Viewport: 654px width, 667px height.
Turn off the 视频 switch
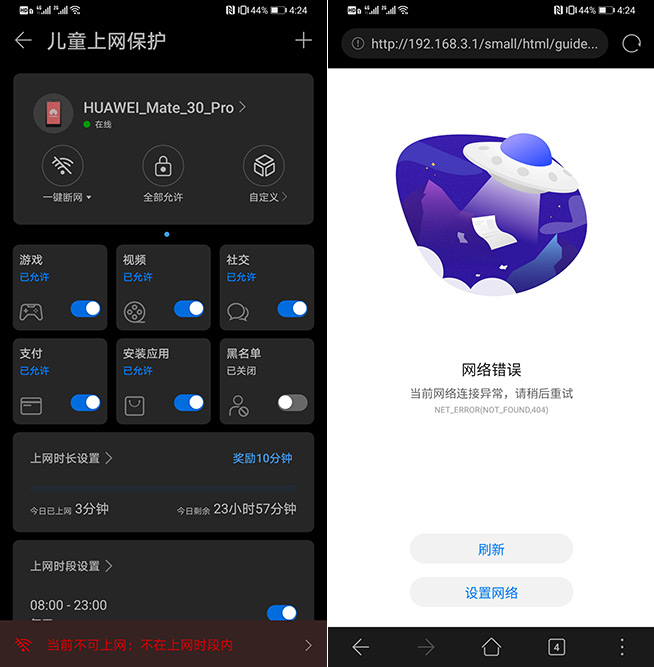click(189, 309)
